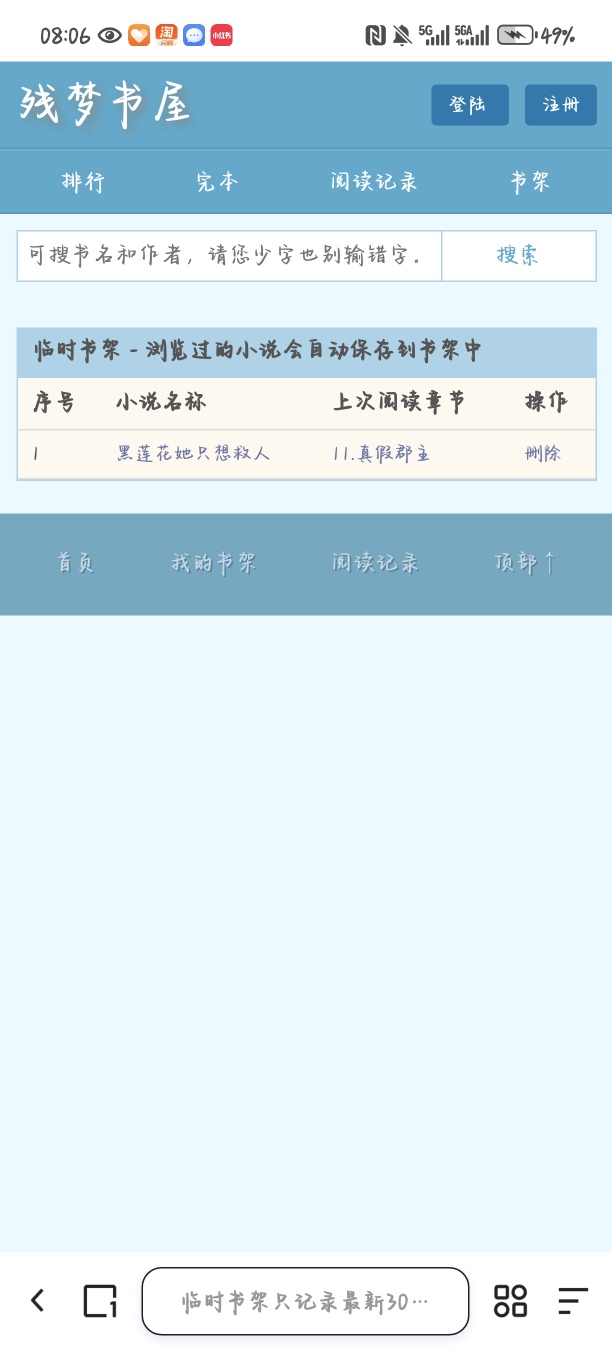Tap the 注册 register button

[x=560, y=105]
